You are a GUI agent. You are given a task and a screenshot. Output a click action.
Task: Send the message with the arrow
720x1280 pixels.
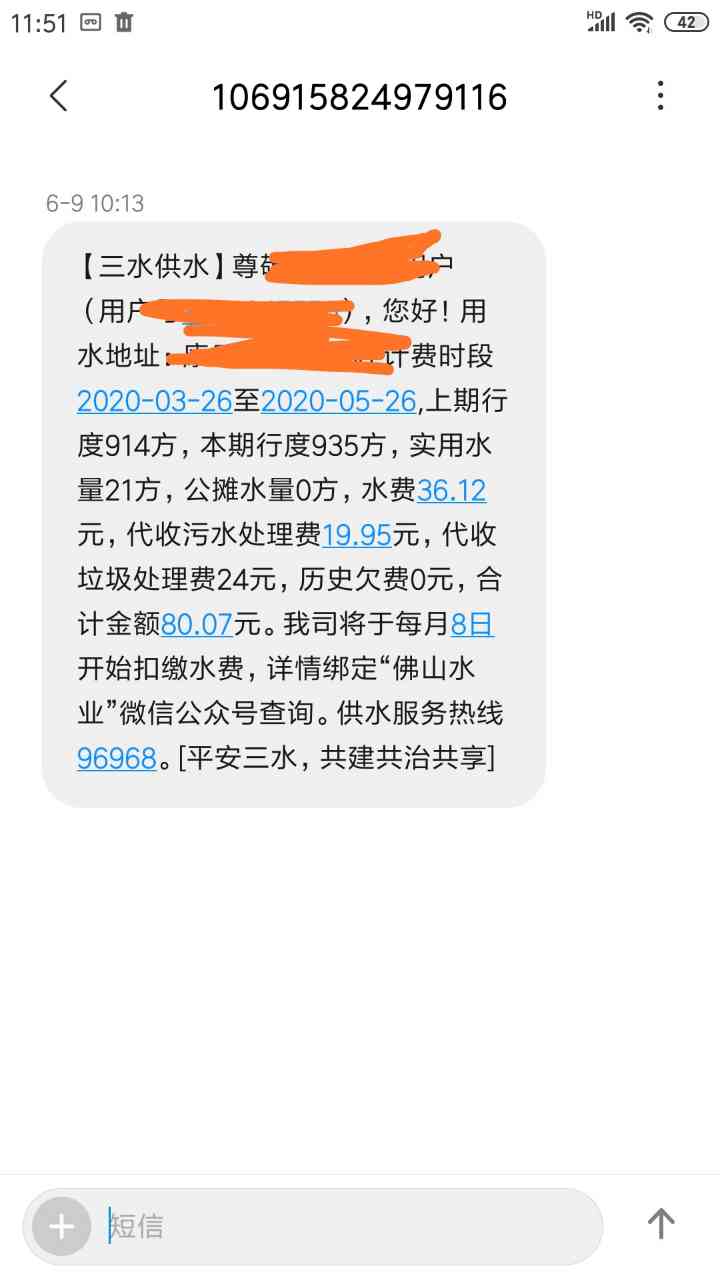click(x=661, y=1224)
